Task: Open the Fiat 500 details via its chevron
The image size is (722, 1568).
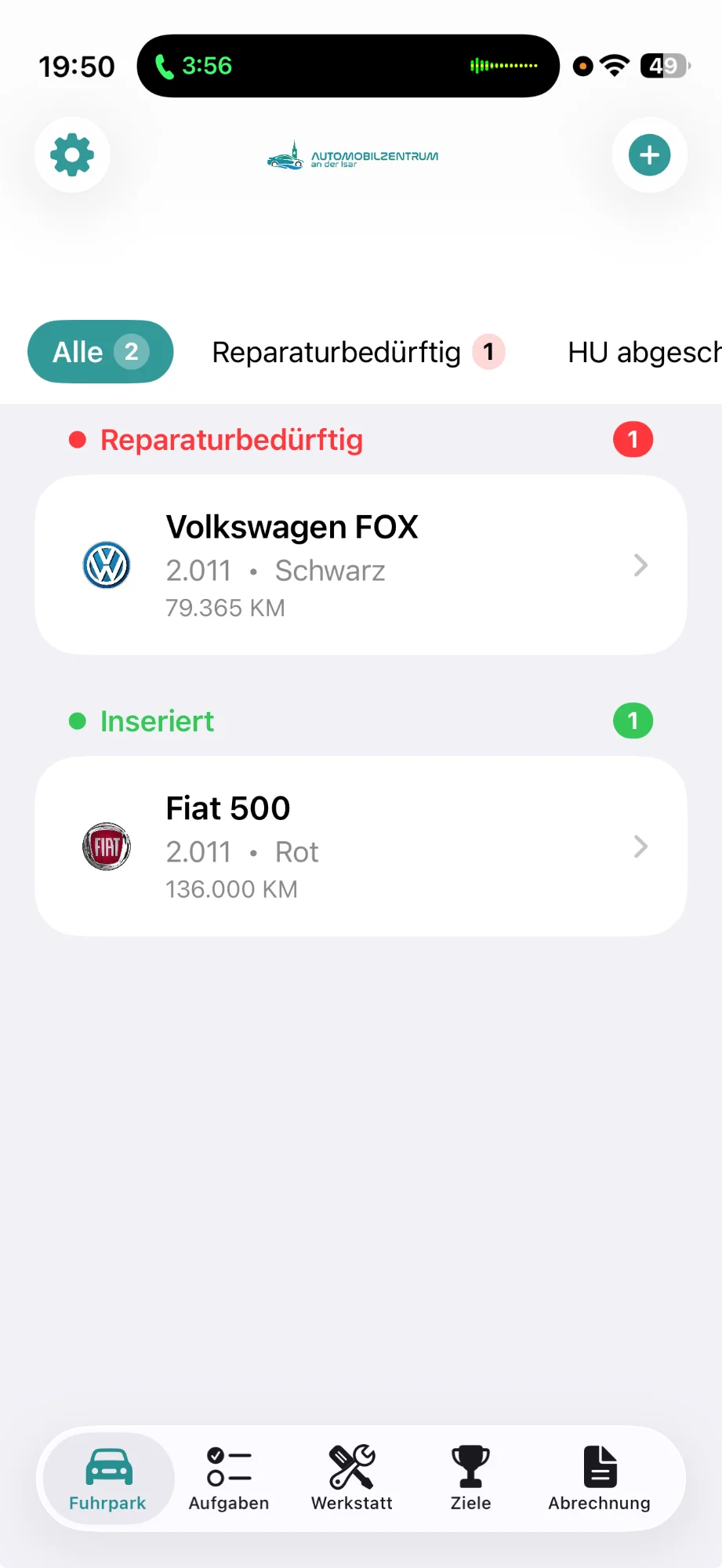Action: pyautogui.click(x=641, y=847)
